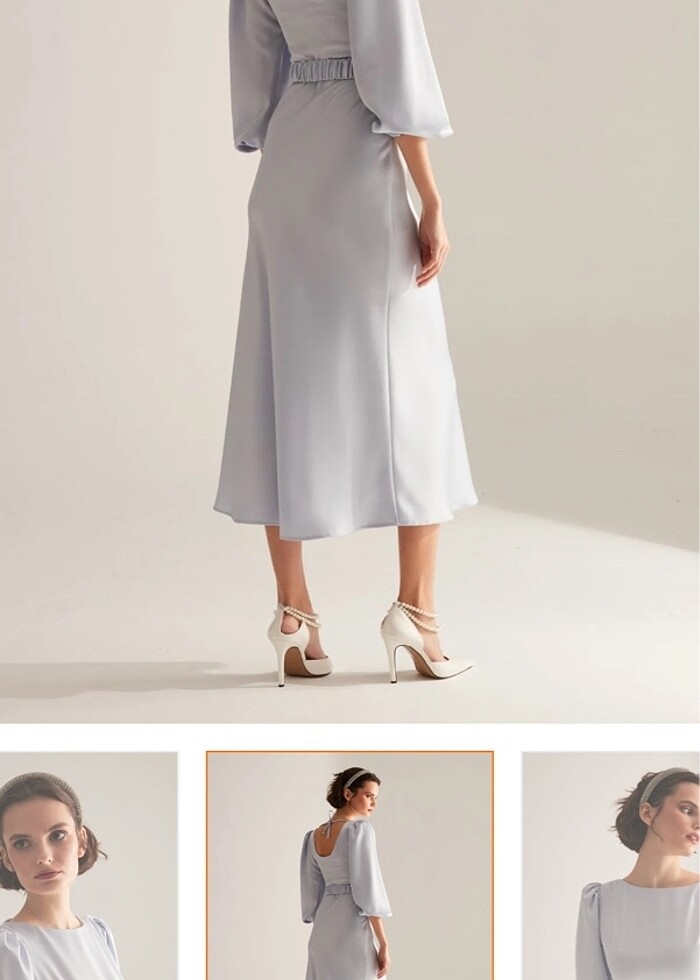Select the left face close-up thumbnail
The image size is (700, 980).
[x=88, y=866]
